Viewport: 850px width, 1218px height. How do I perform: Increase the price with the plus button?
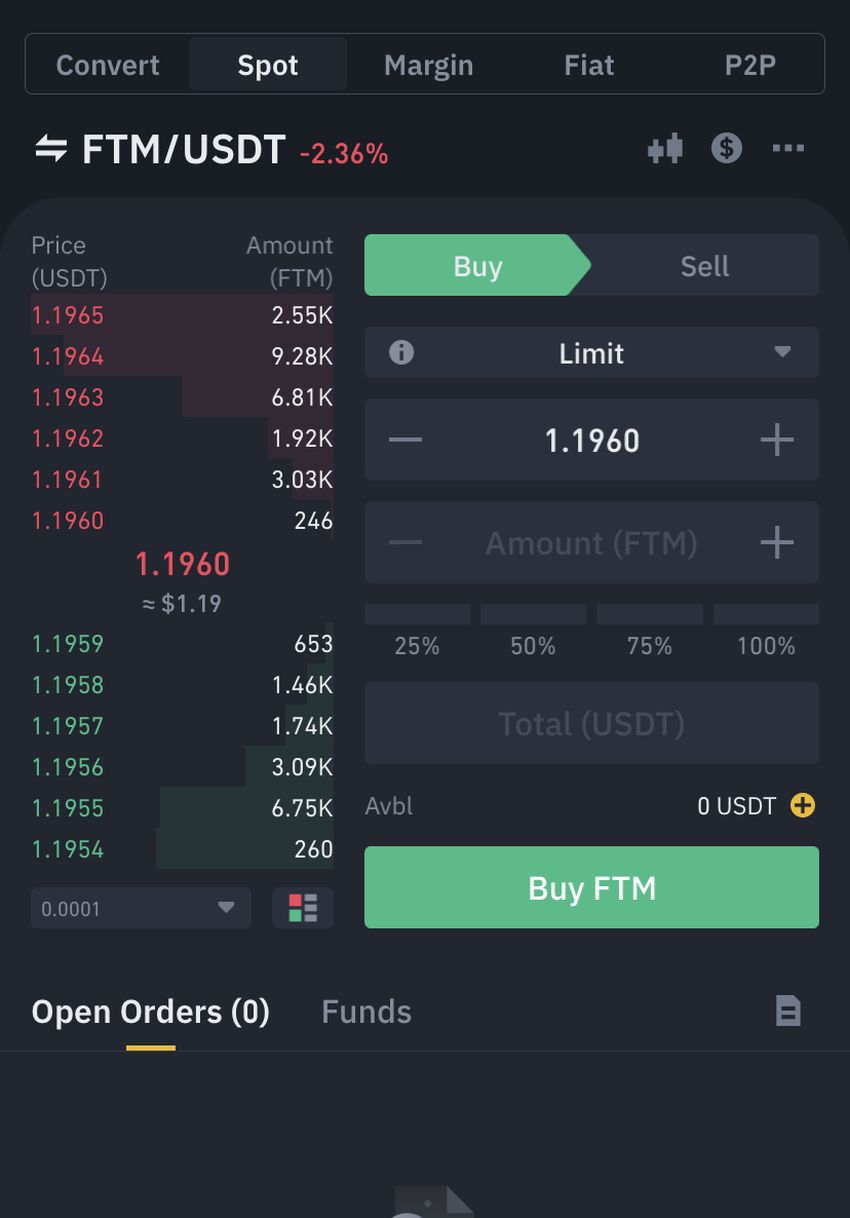(777, 440)
